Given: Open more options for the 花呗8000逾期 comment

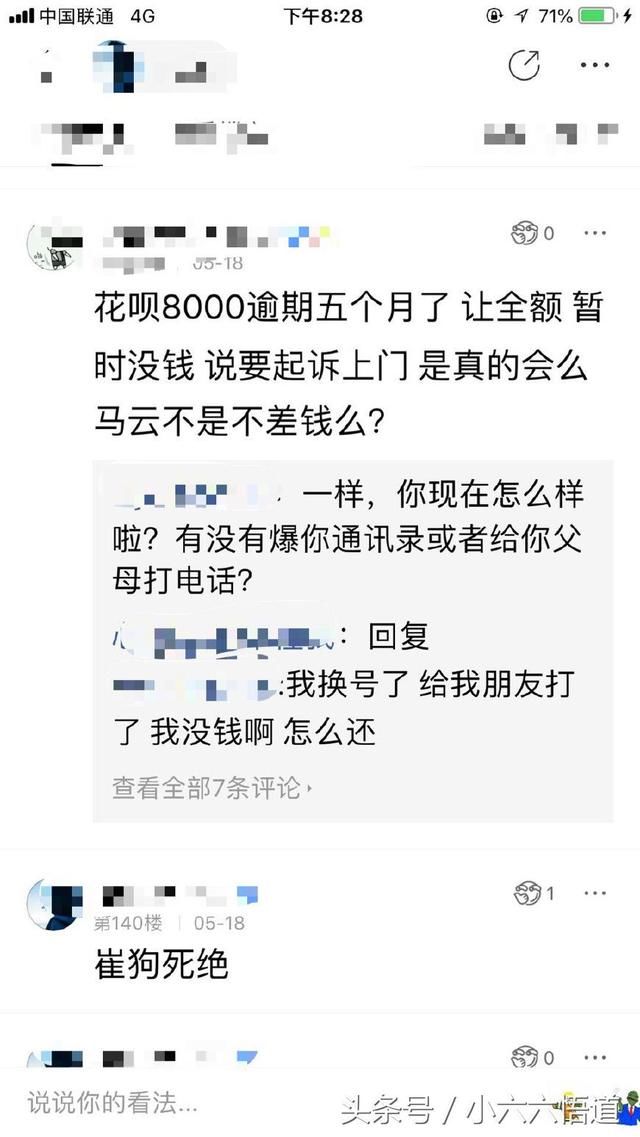Looking at the screenshot, I should coord(595,233).
